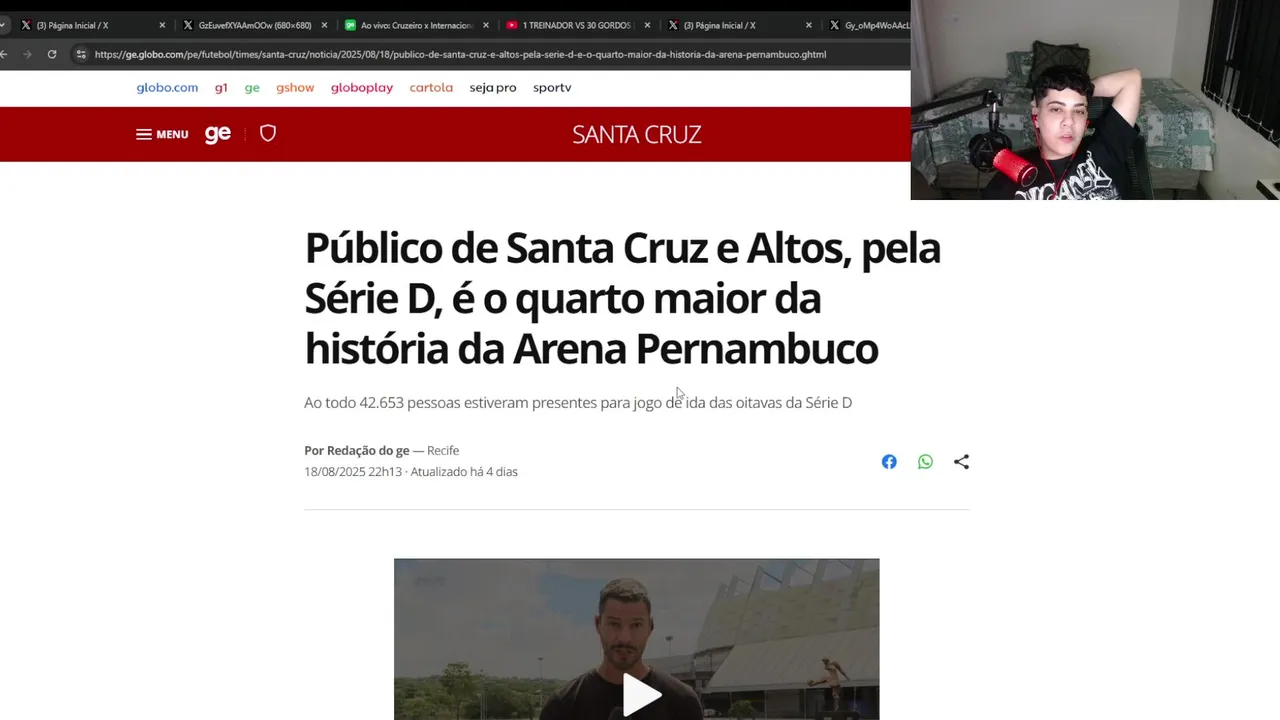Open the globoplay link
The image size is (1280, 720).
(361, 88)
